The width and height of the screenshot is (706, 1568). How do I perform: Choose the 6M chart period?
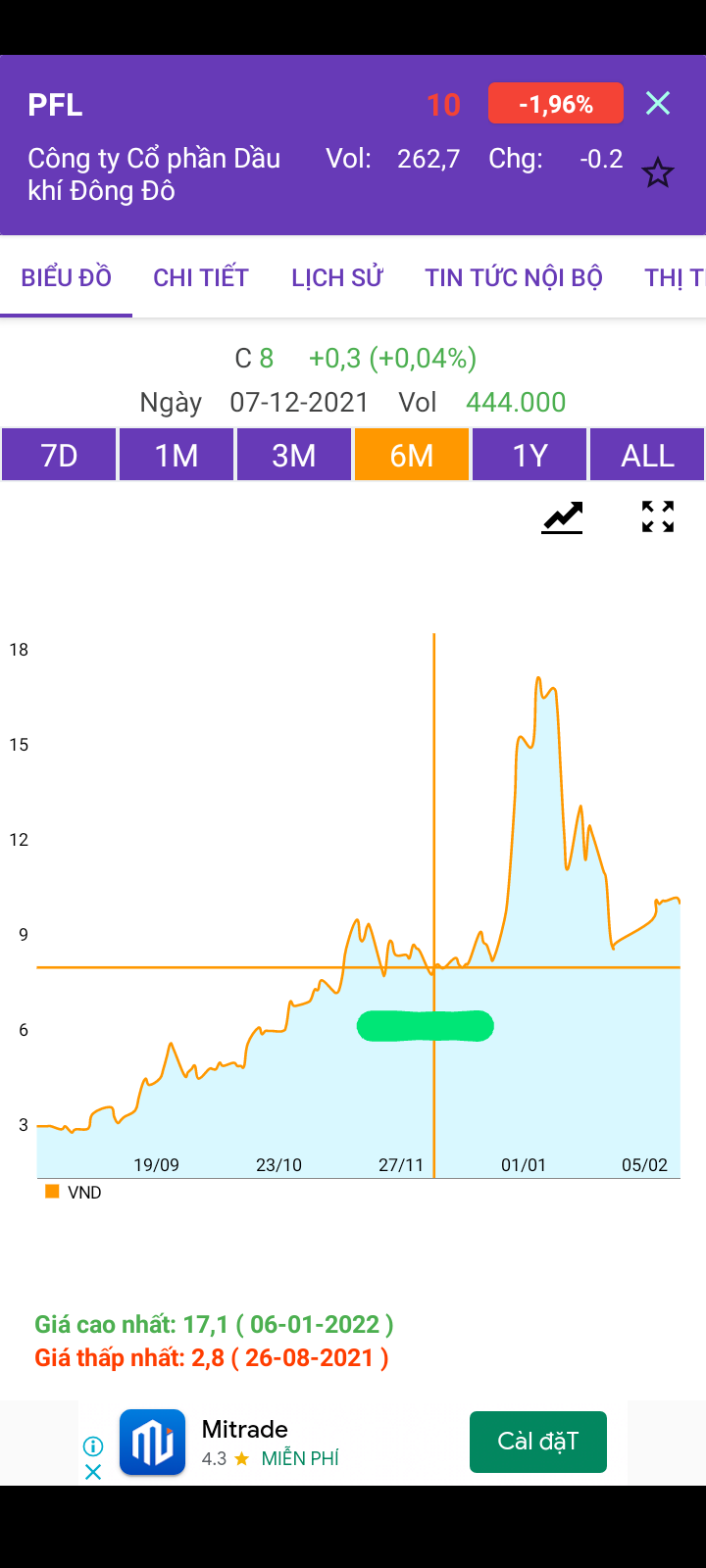click(x=412, y=455)
